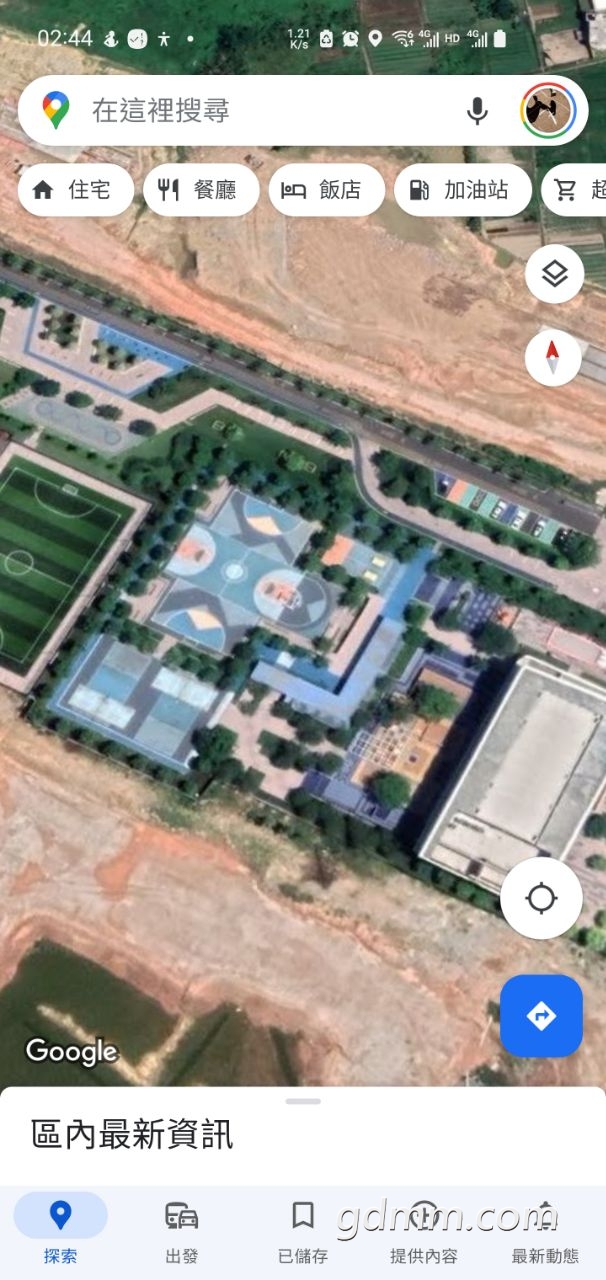606x1280 pixels.
Task: View the 最新動態 updates tab
Action: [x=545, y=1229]
